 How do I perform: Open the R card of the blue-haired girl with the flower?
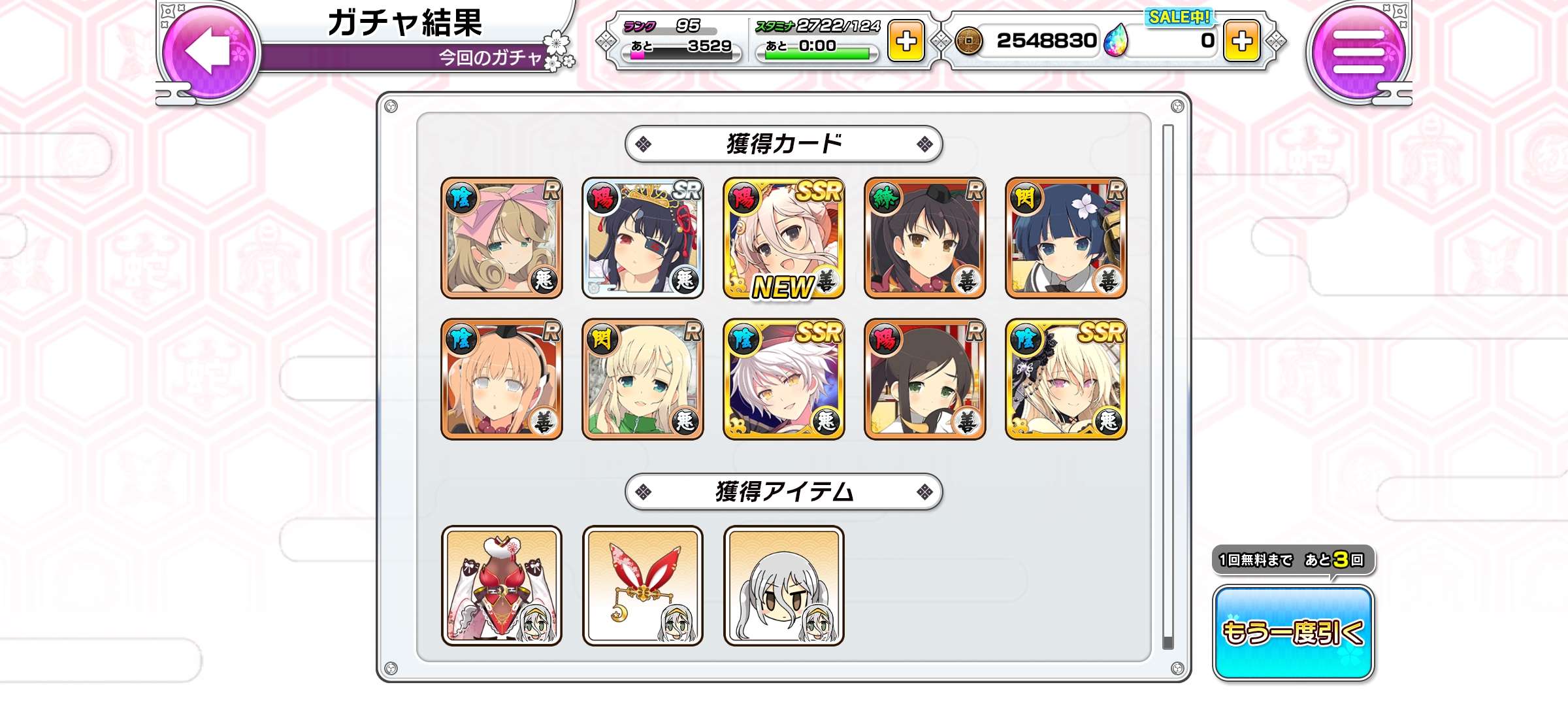(1066, 238)
